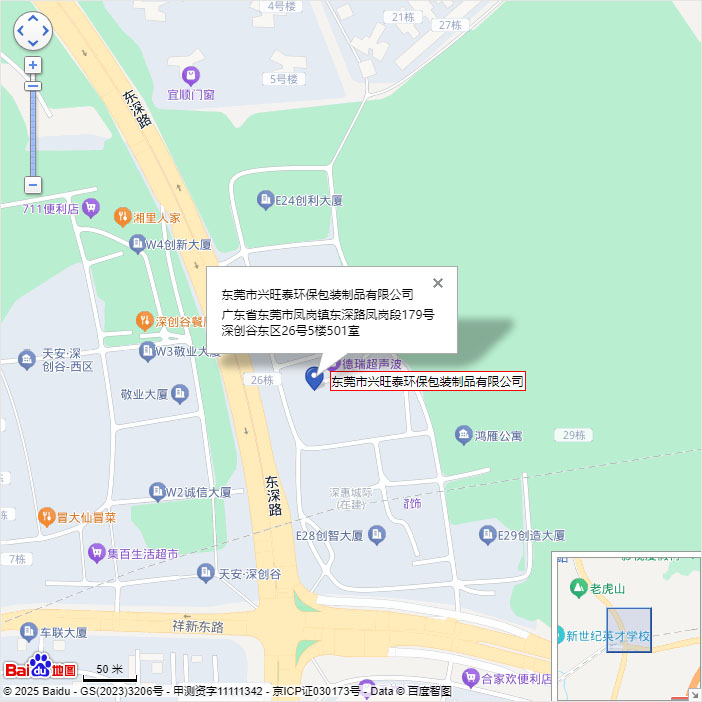Close the company address info window
Screen dimensions: 702x702
(437, 283)
